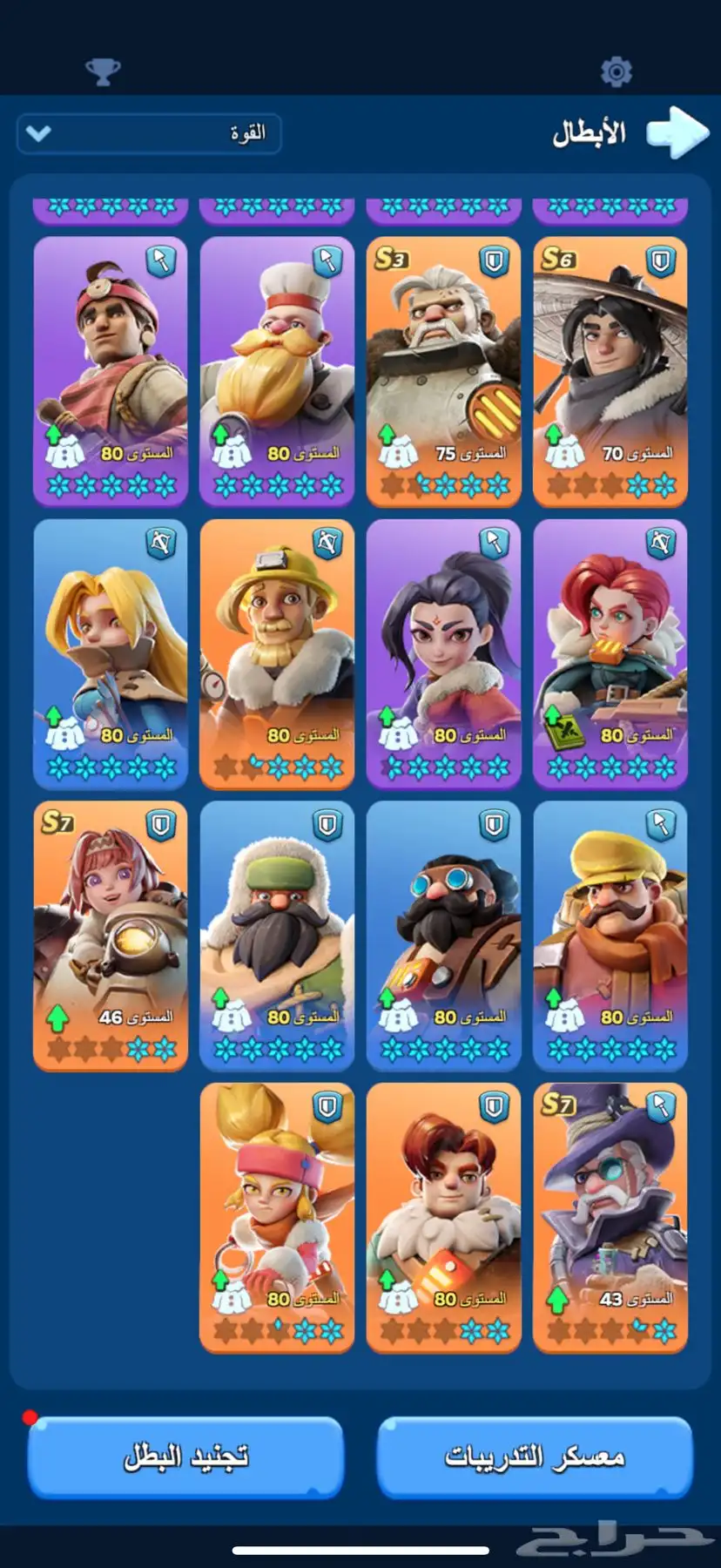The height and width of the screenshot is (1568, 721).
Task: Go back using the arrow beside الأبطال
Action: pos(678,132)
